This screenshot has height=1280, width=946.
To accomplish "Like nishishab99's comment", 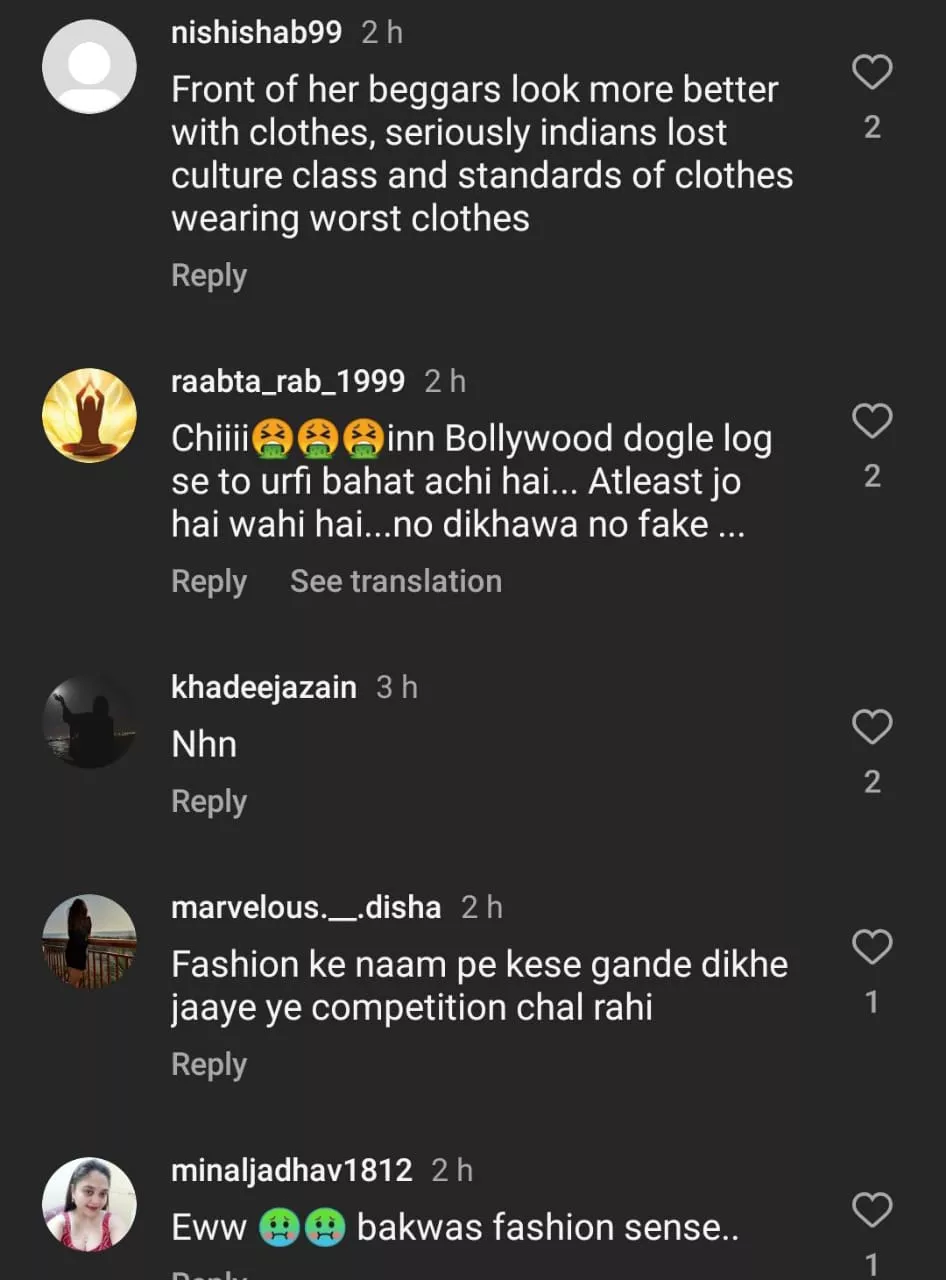I will tap(871, 73).
